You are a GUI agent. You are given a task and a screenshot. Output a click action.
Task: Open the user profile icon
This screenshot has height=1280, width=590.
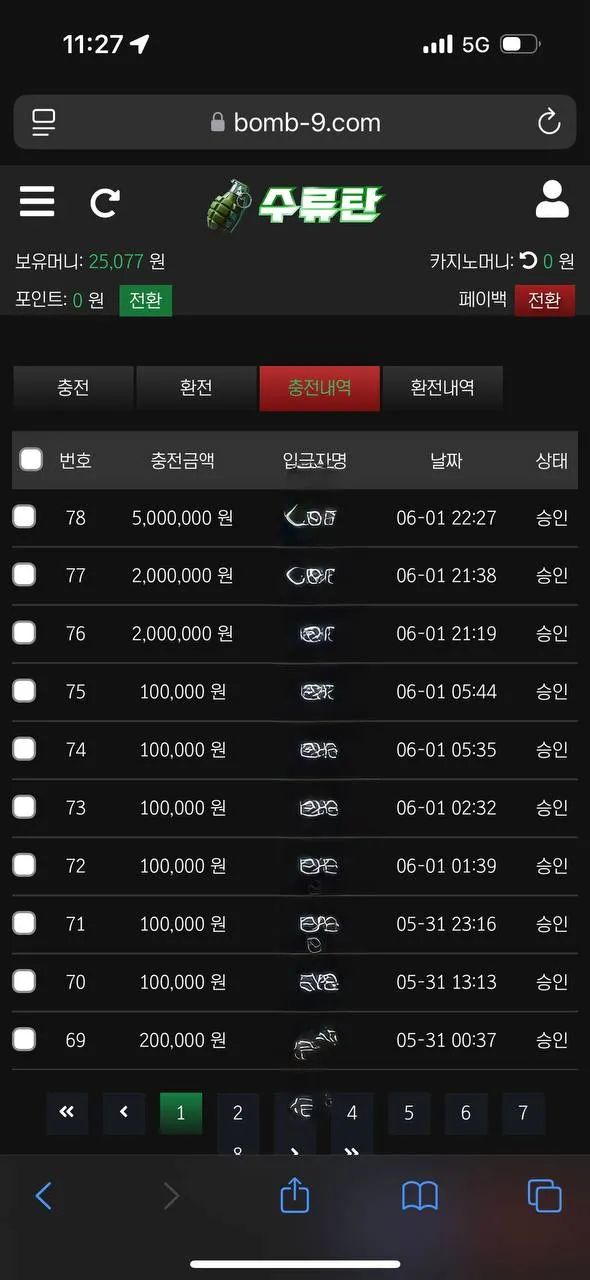pos(552,199)
